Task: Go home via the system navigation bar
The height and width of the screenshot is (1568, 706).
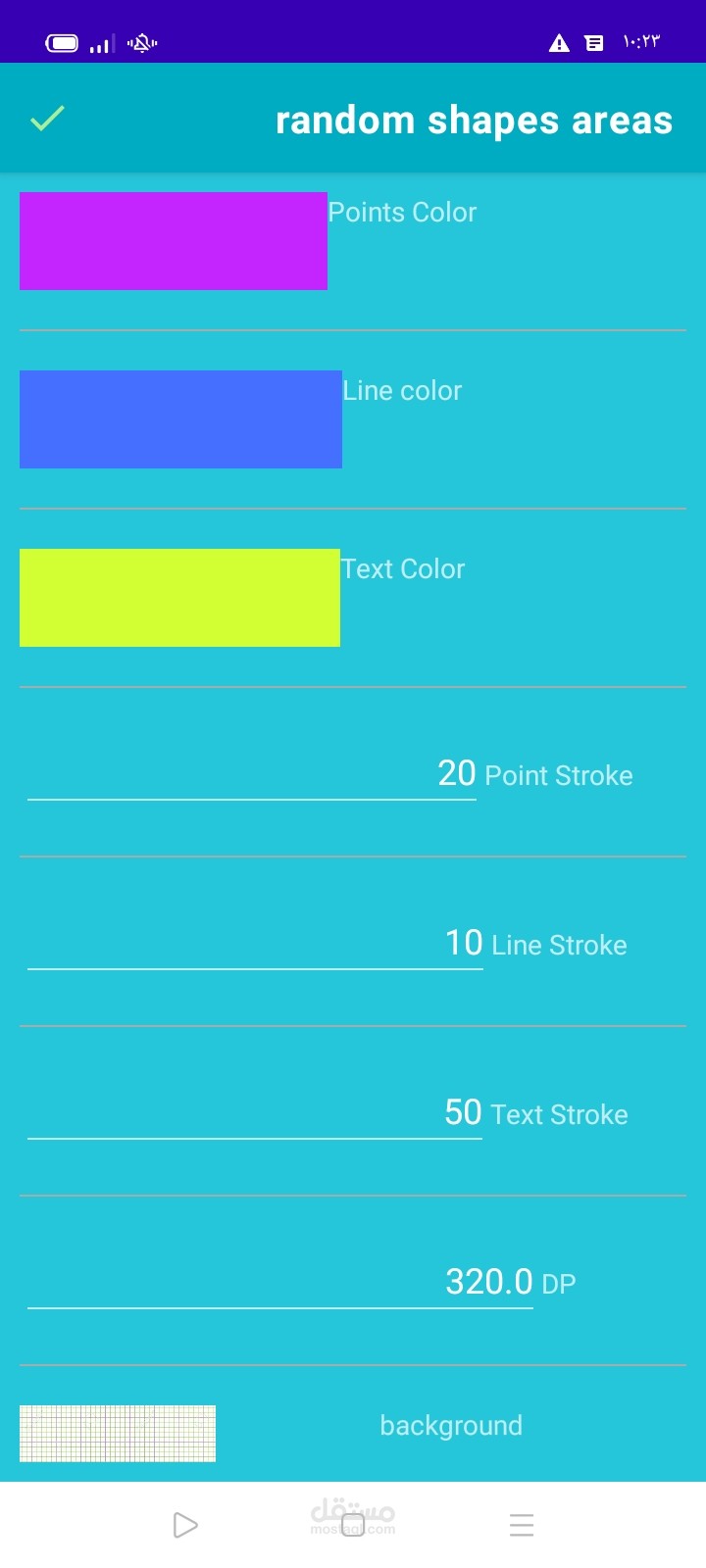Action: (353, 1525)
